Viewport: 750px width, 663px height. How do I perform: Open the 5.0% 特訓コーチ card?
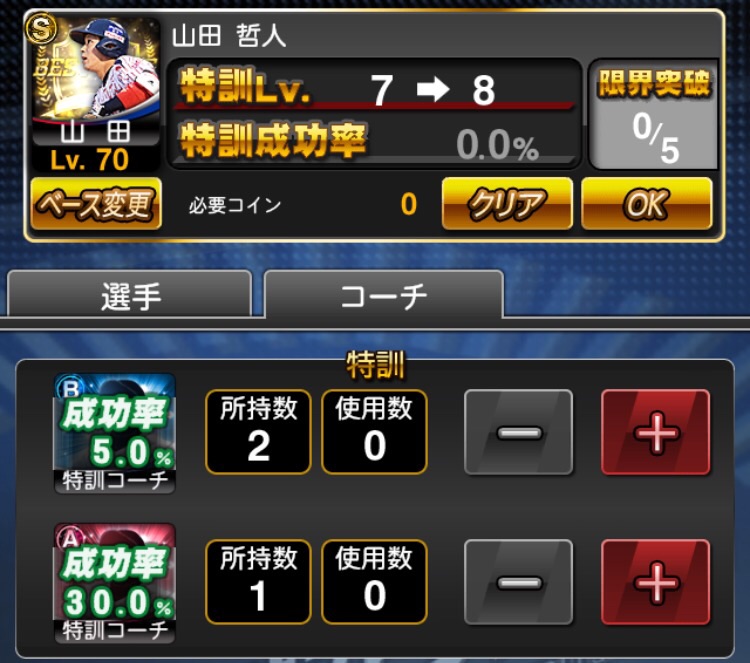[114, 432]
